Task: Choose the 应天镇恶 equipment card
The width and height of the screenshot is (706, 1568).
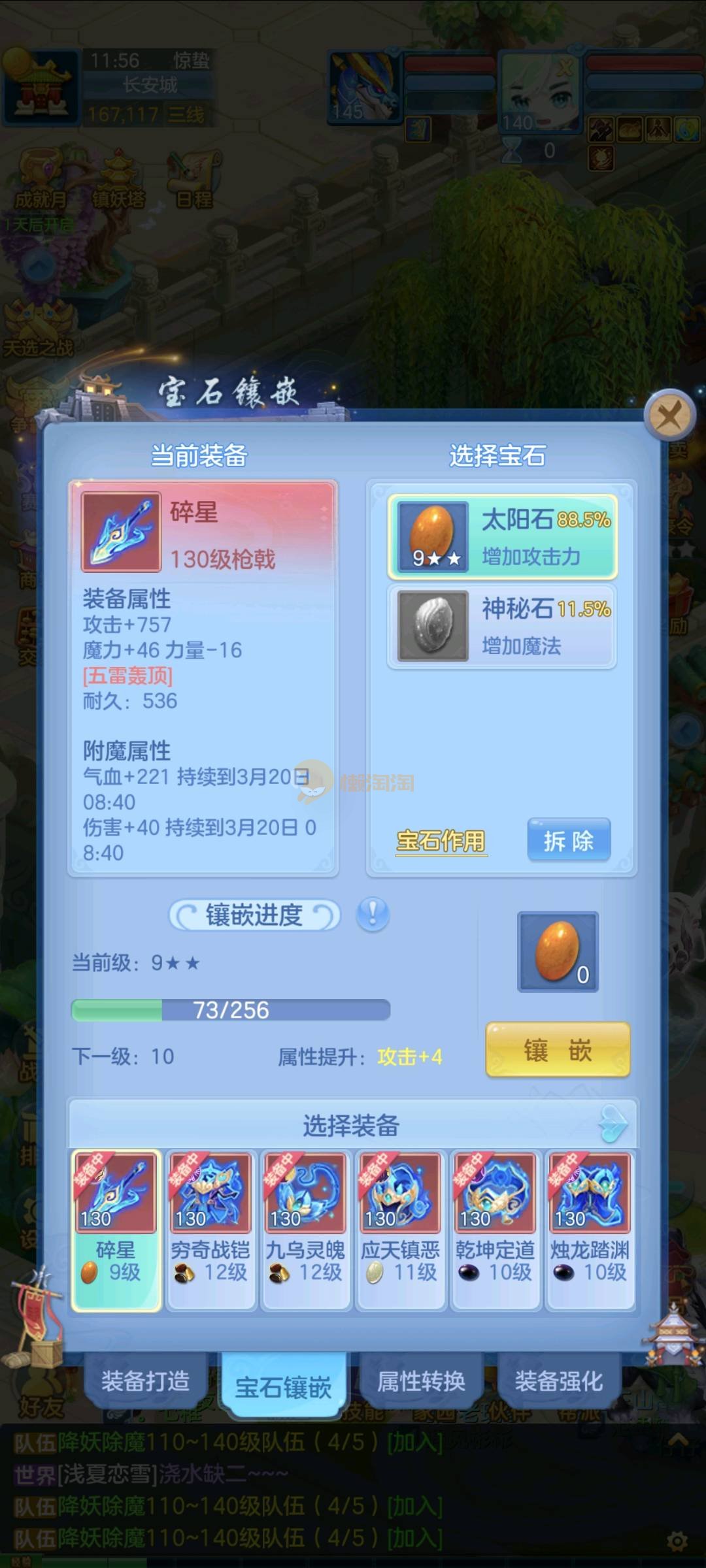Action: point(400,1229)
